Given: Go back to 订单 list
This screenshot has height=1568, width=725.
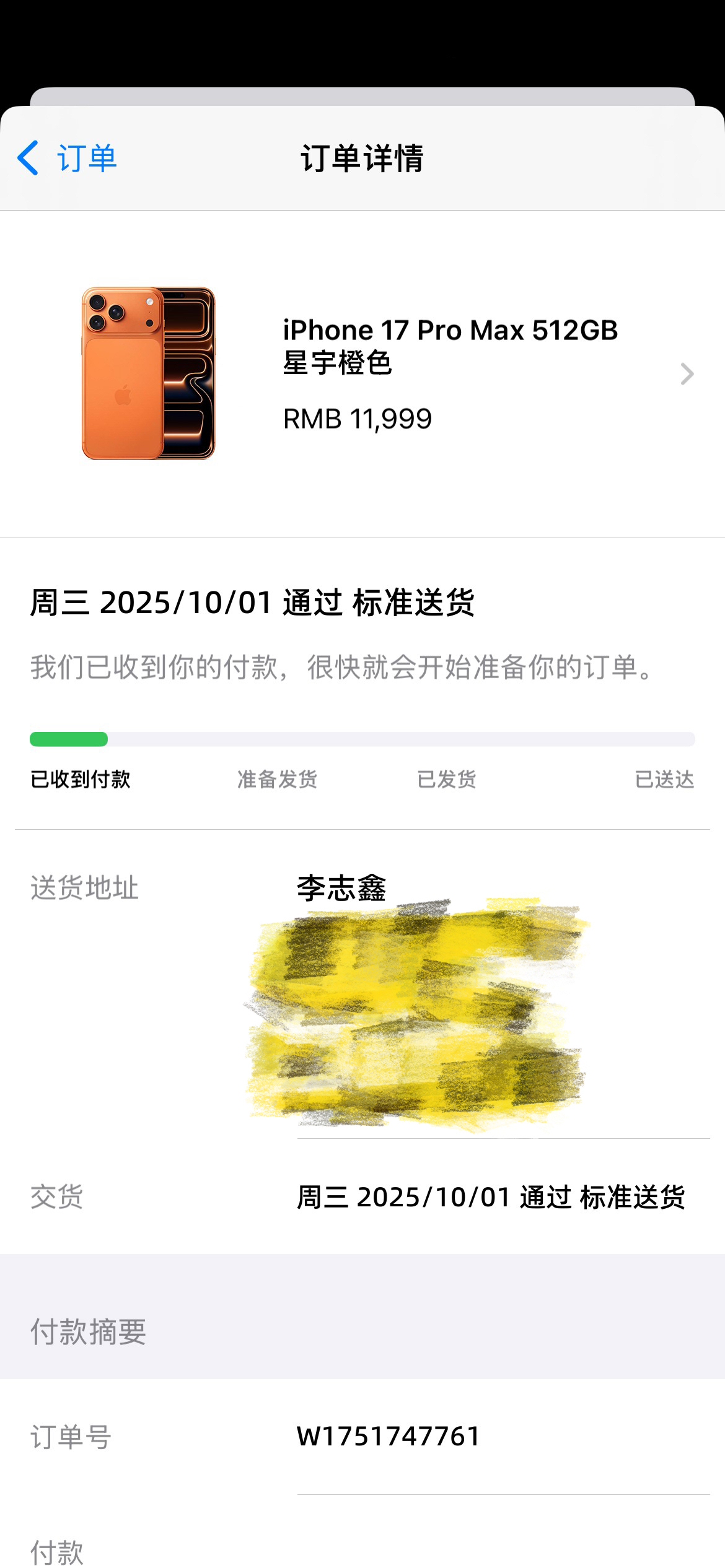Looking at the screenshot, I should tap(67, 158).
